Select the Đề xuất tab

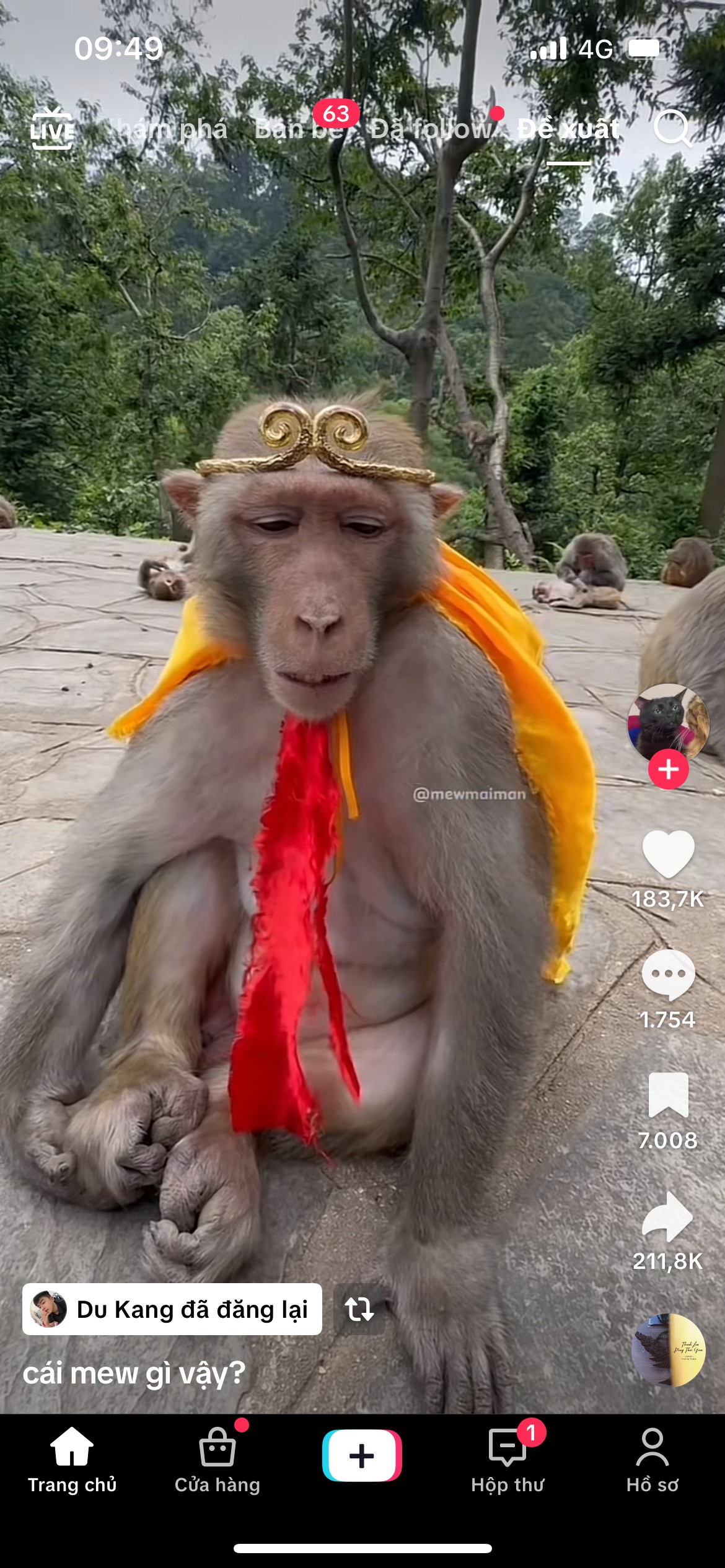pyautogui.click(x=568, y=129)
